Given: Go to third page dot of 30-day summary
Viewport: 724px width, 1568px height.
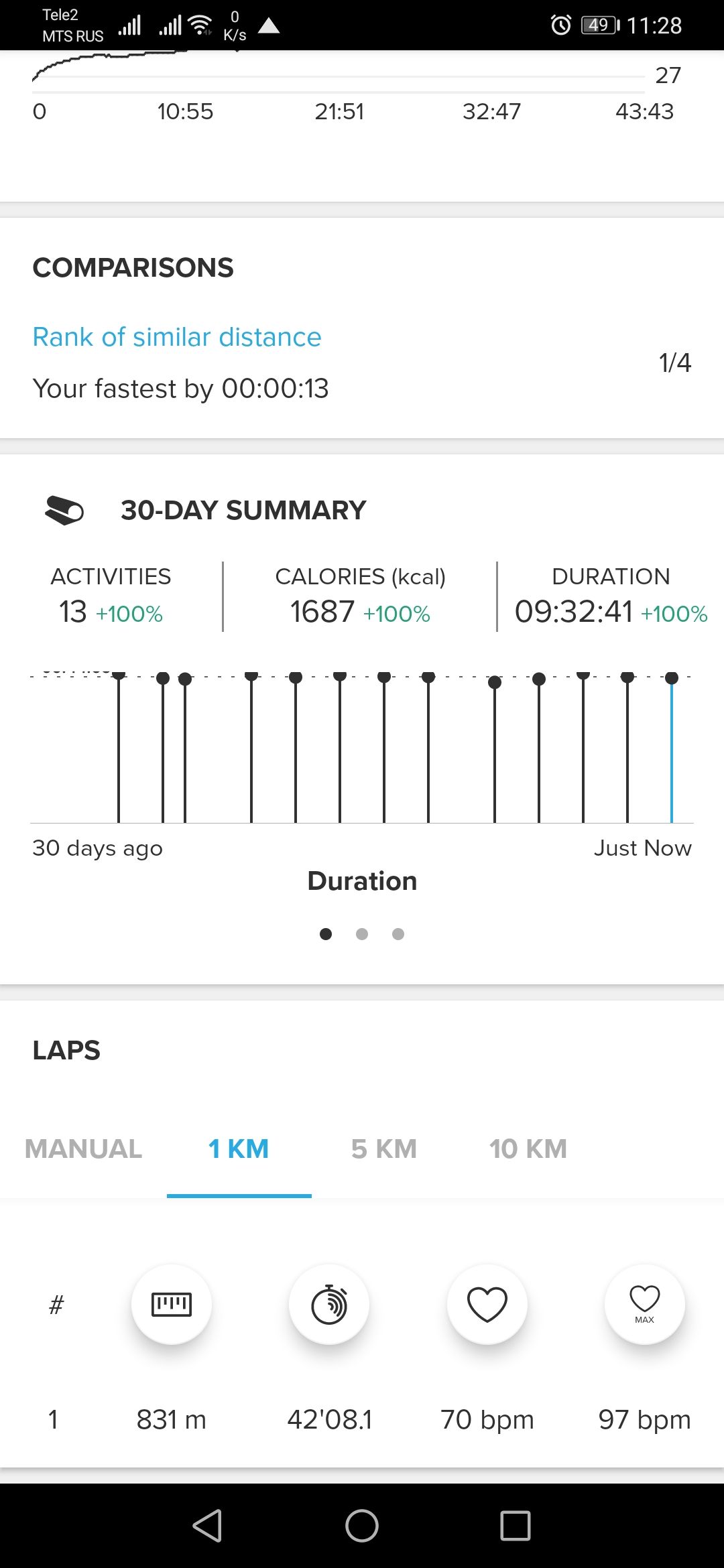Looking at the screenshot, I should click(398, 934).
